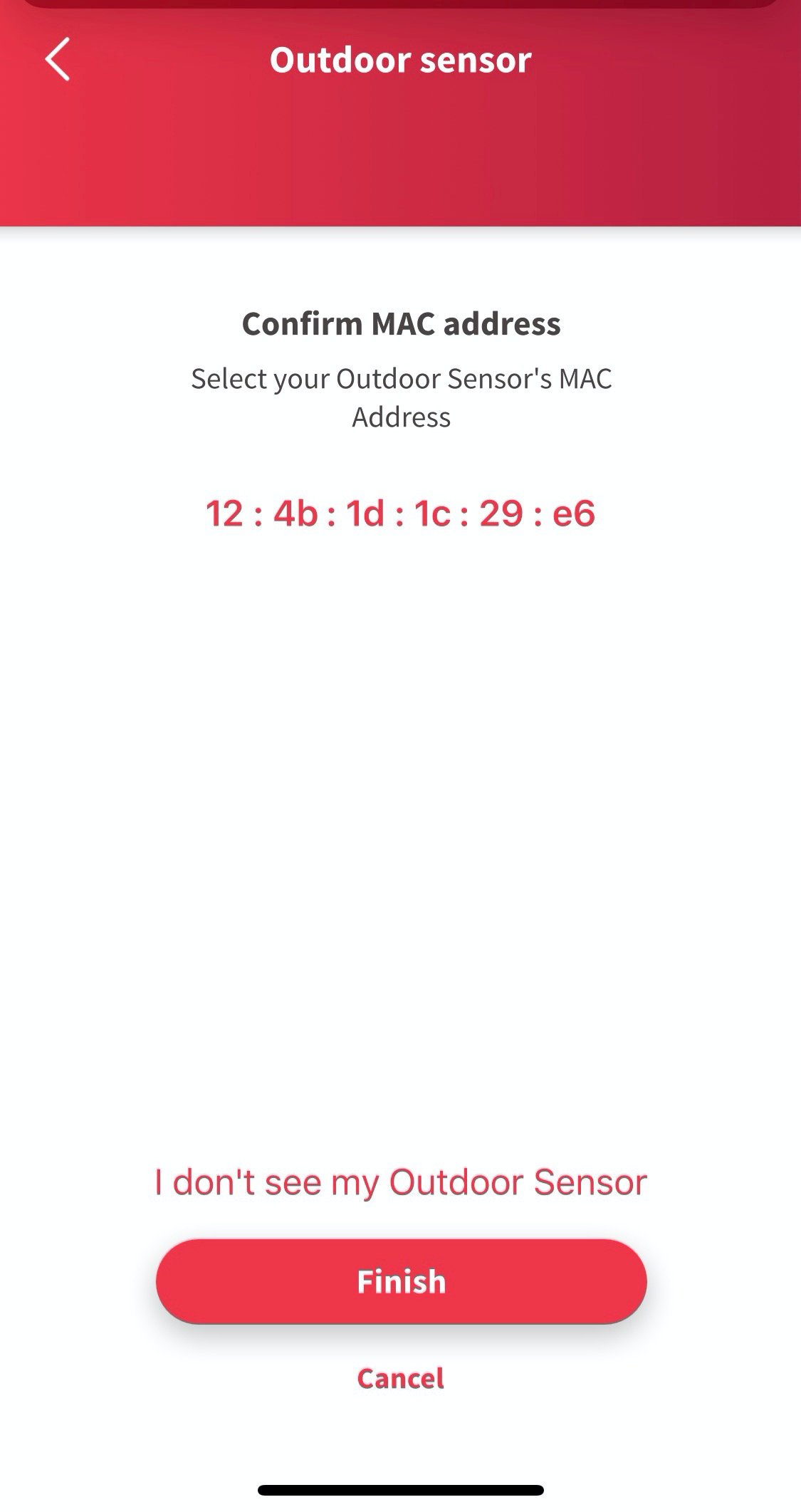This screenshot has height=1512, width=801.
Task: Cancel the outdoor sensor setup
Action: tap(401, 1378)
